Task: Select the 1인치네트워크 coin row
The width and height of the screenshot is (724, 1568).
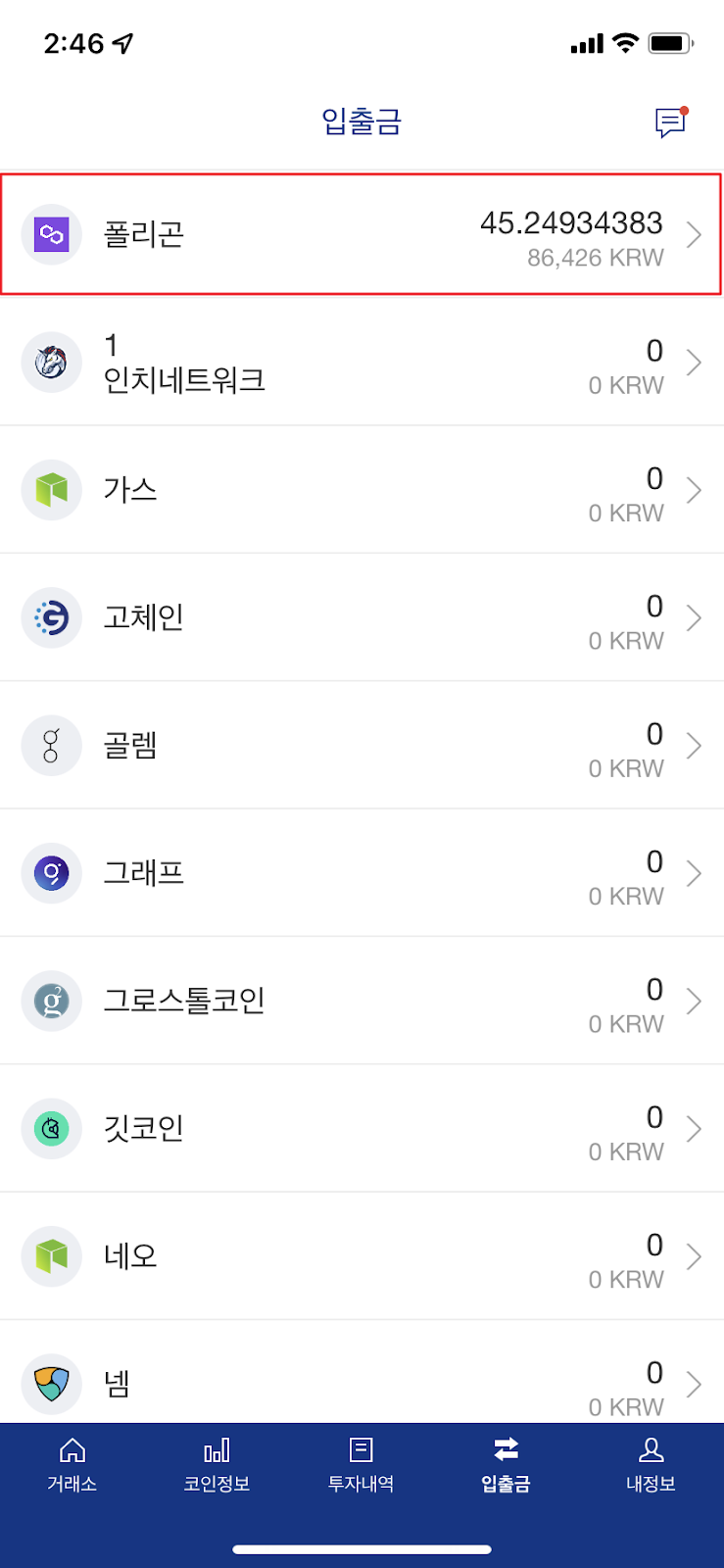Action: 362,362
